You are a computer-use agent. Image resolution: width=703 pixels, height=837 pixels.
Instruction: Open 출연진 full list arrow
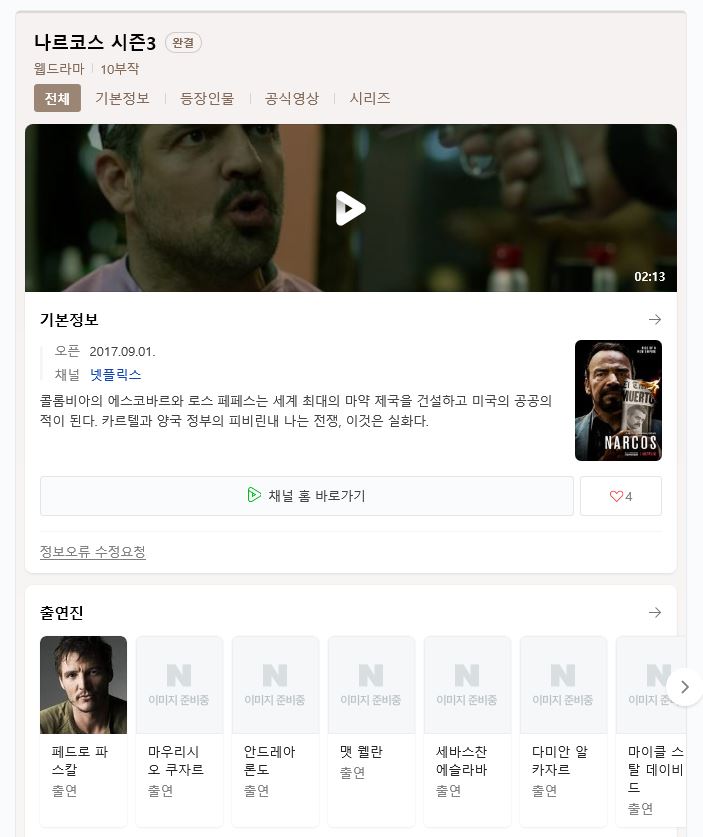pos(655,612)
